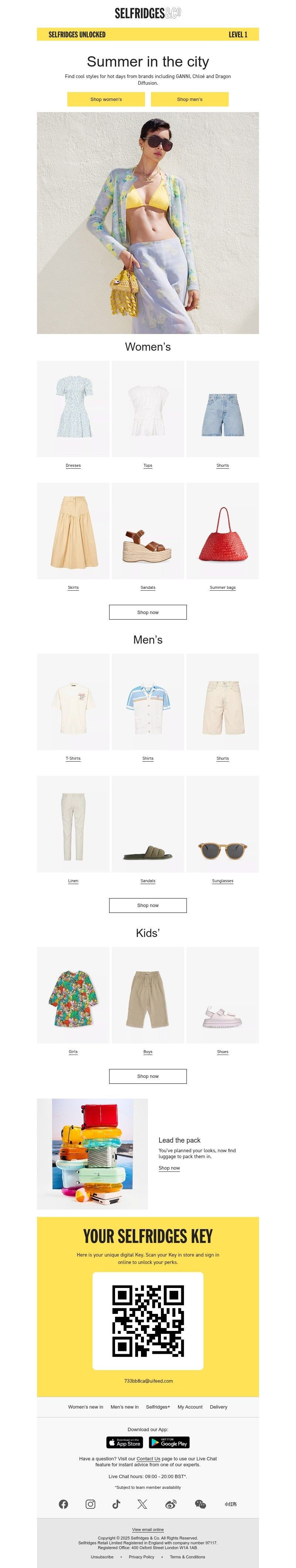Visit the Selfridges Instagram page
The height and width of the screenshot is (1568, 296).
tap(90, 1504)
